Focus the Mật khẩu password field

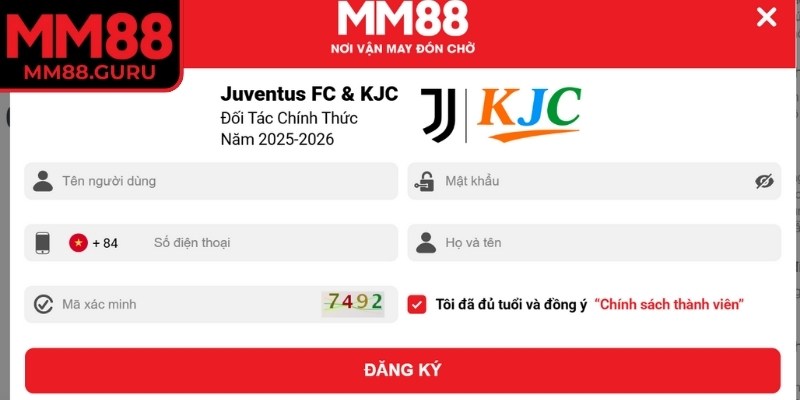click(590, 181)
